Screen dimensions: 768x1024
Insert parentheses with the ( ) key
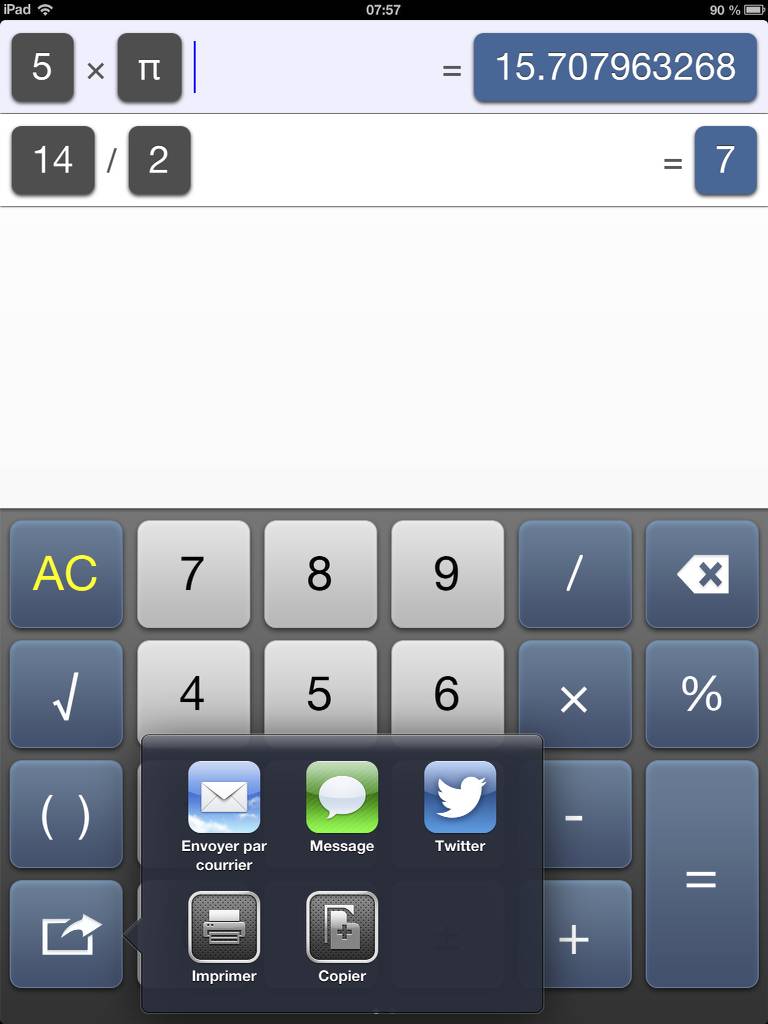[66, 815]
